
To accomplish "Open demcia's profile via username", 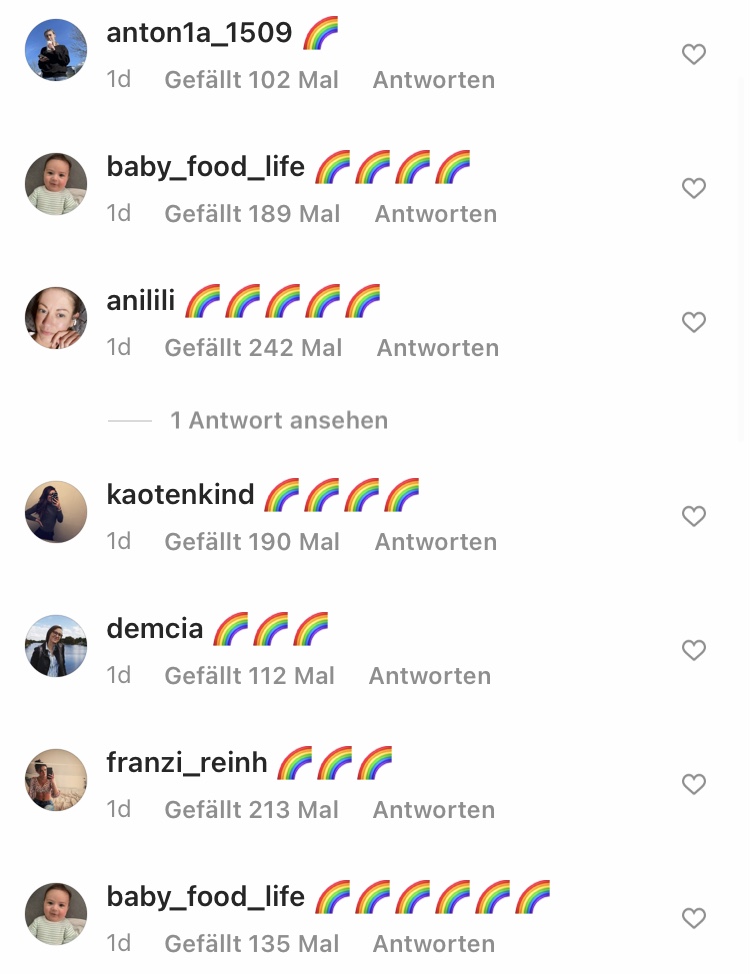I will 154,629.
